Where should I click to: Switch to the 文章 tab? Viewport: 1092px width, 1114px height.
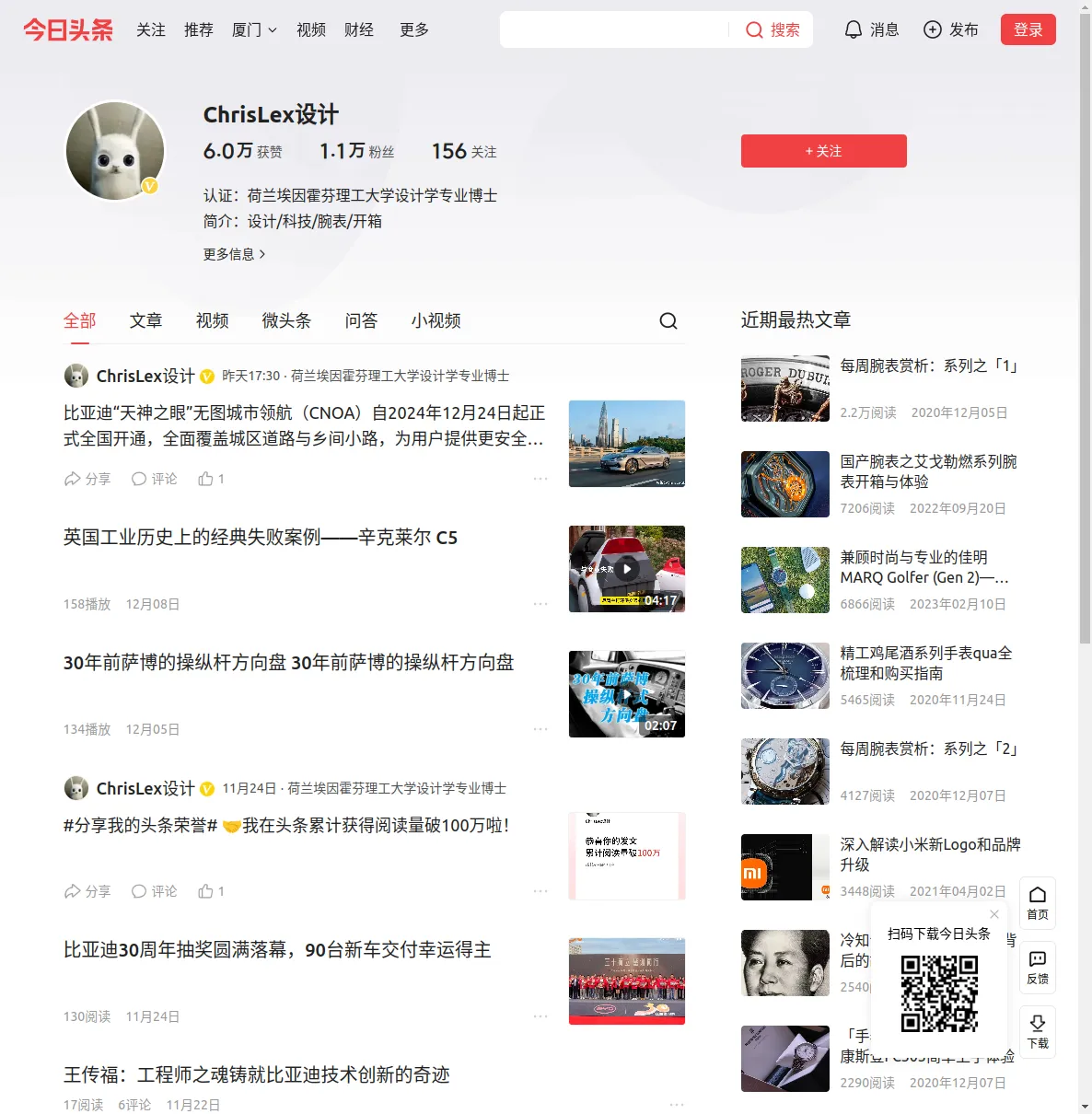click(145, 320)
